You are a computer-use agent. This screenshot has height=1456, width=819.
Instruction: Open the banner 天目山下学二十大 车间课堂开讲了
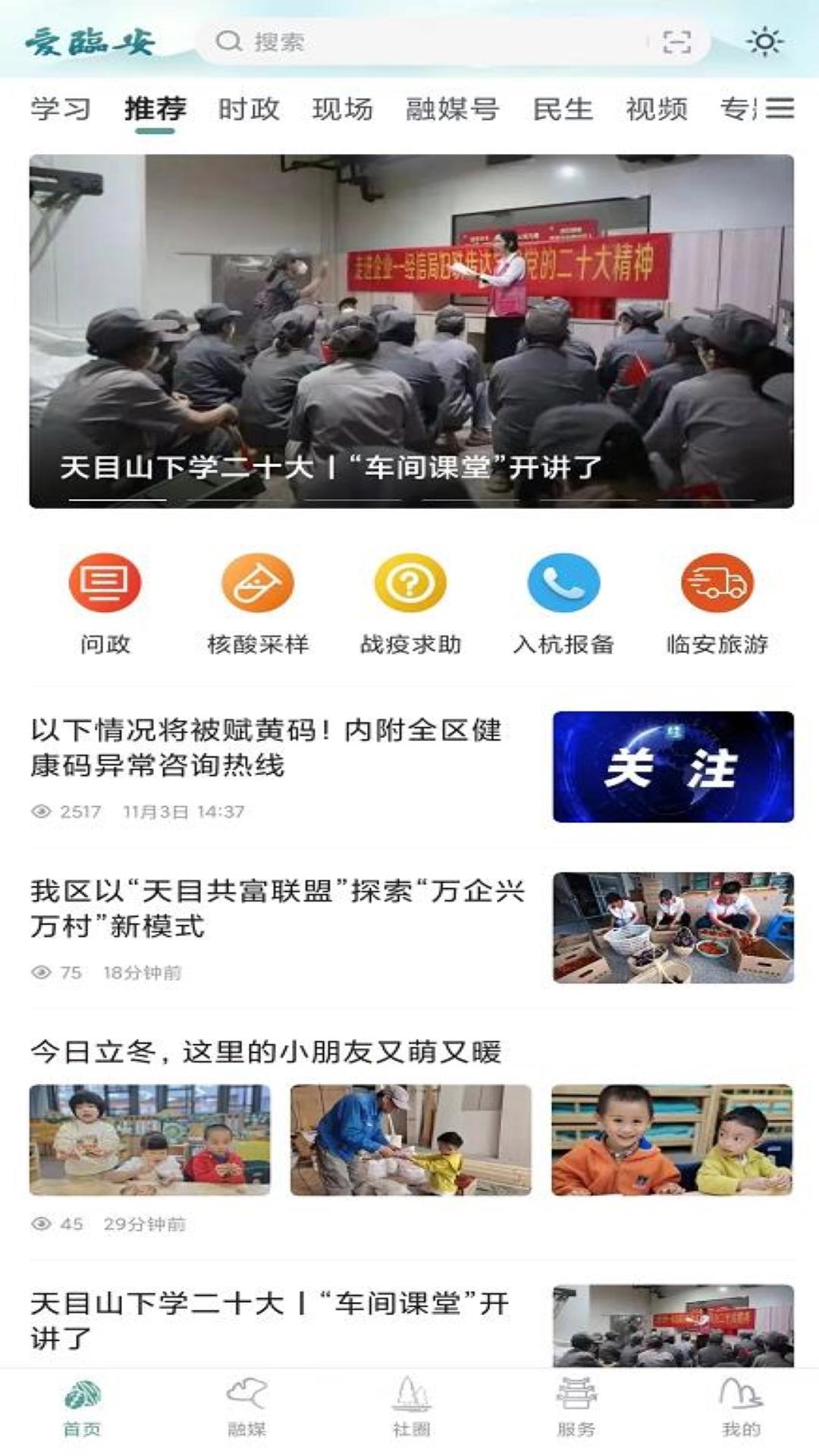pyautogui.click(x=411, y=331)
